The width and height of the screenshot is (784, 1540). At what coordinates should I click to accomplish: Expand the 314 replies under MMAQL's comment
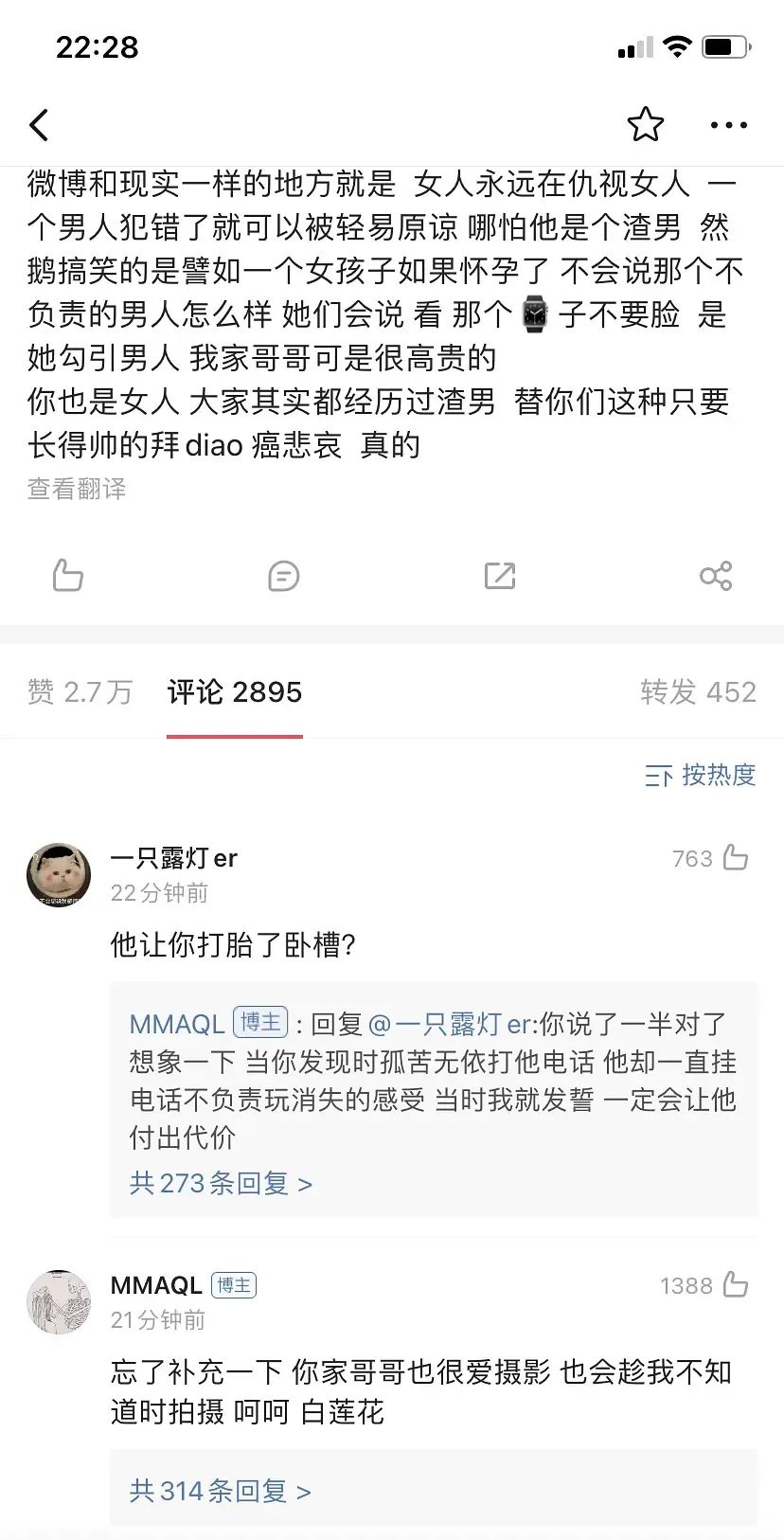click(x=220, y=1490)
